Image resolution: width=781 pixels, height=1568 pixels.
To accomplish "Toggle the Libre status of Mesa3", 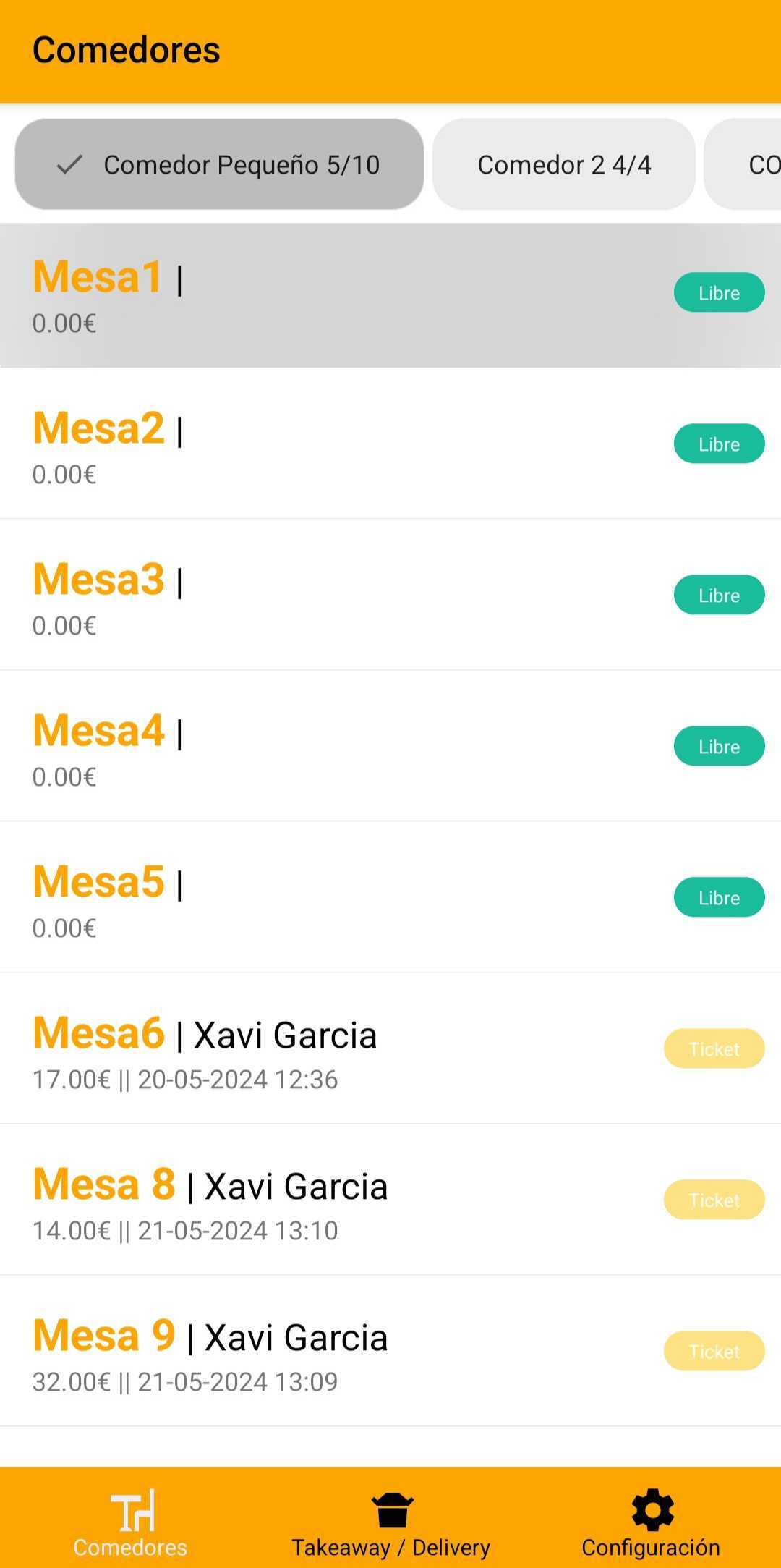I will click(718, 595).
